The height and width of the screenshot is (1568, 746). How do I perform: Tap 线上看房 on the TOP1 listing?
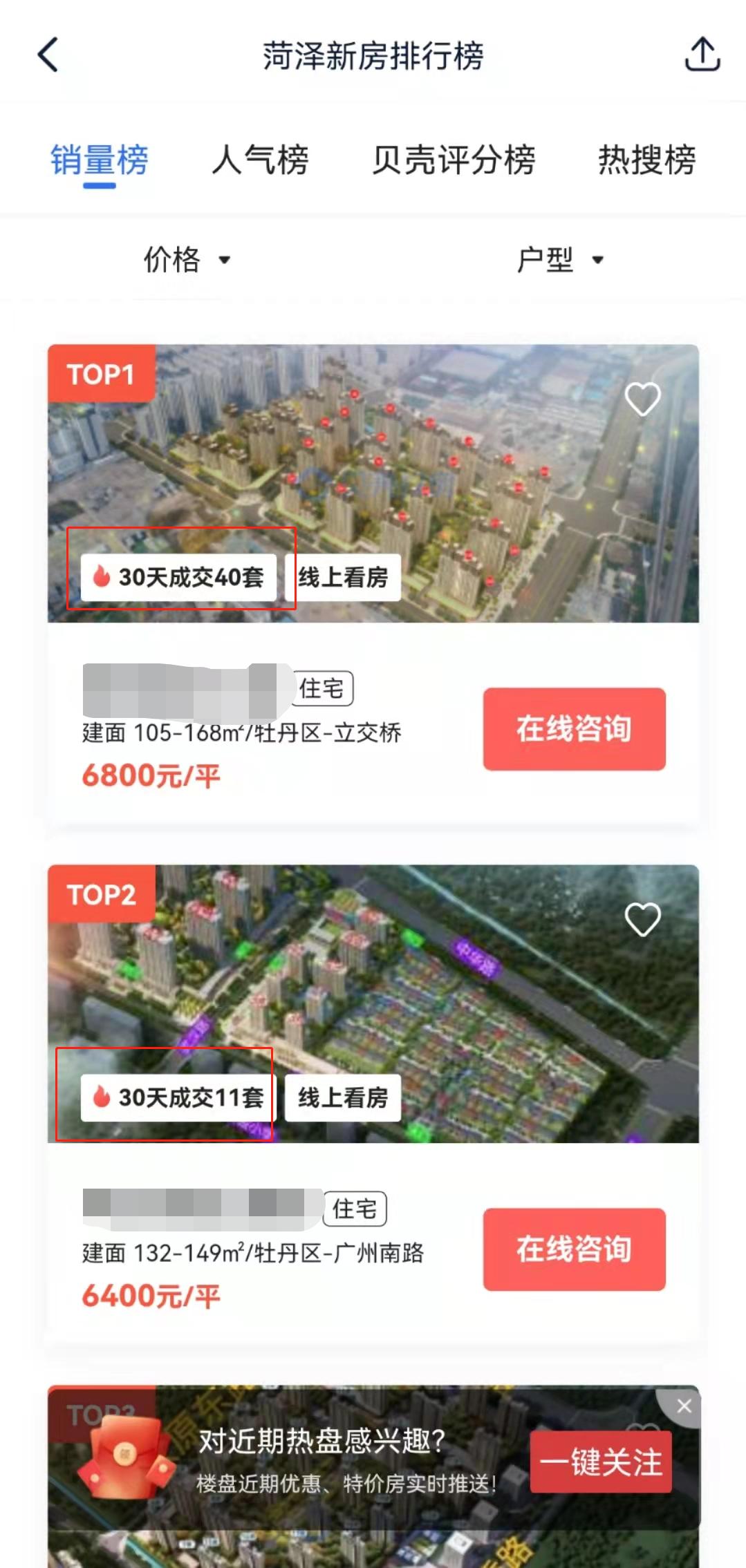click(343, 577)
